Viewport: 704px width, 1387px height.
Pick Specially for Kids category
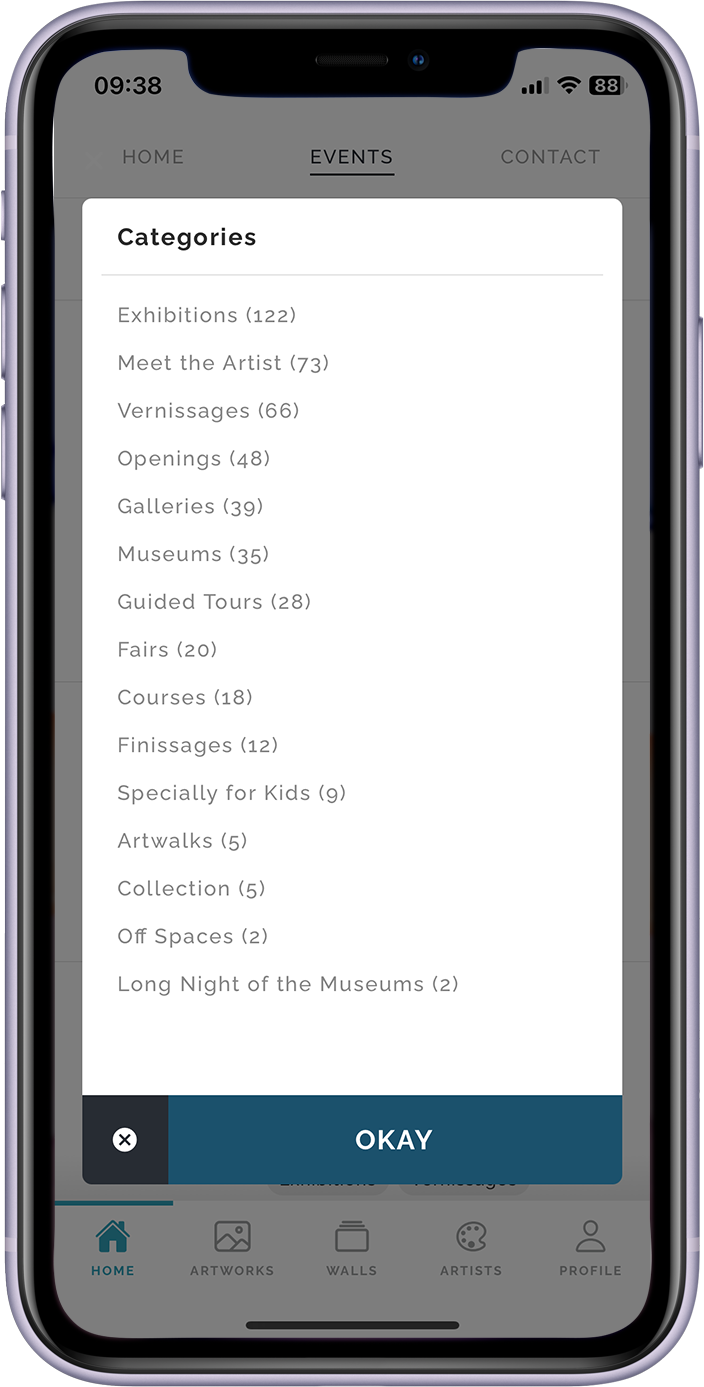(231, 793)
